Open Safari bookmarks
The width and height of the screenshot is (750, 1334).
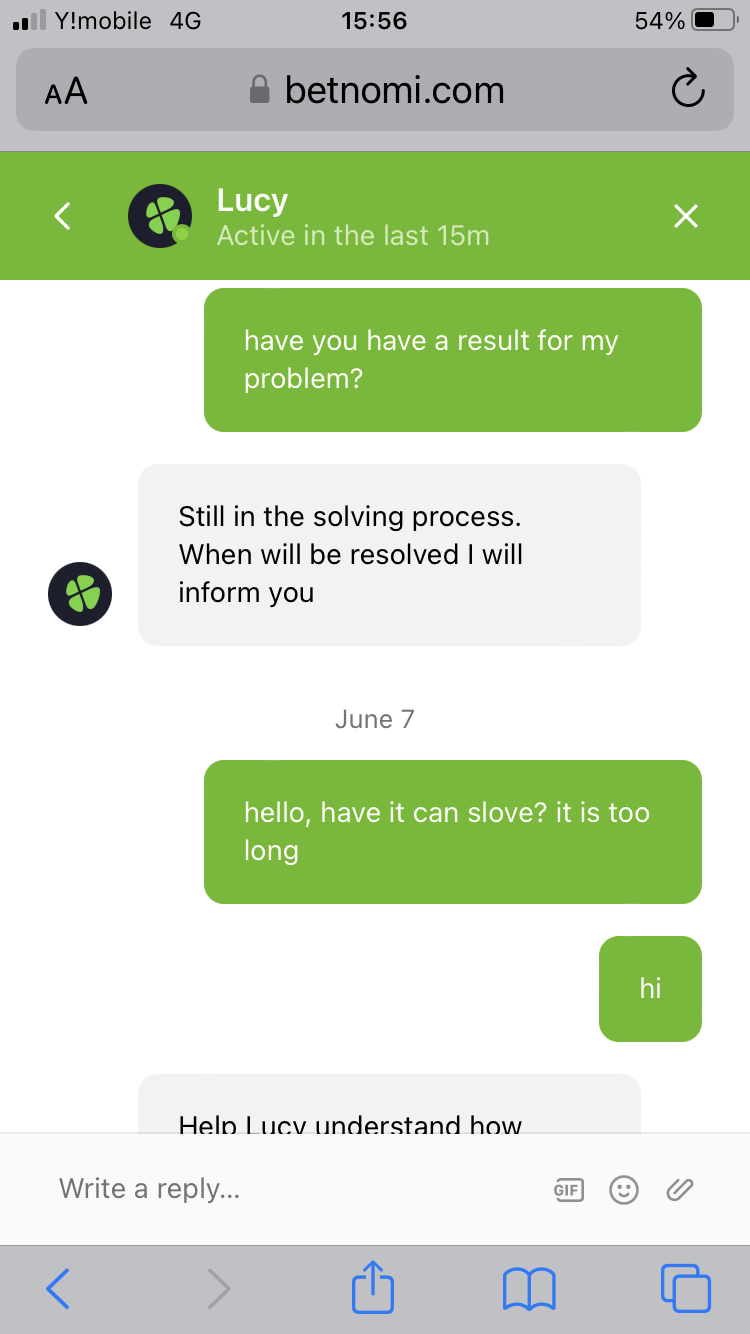(x=529, y=1288)
